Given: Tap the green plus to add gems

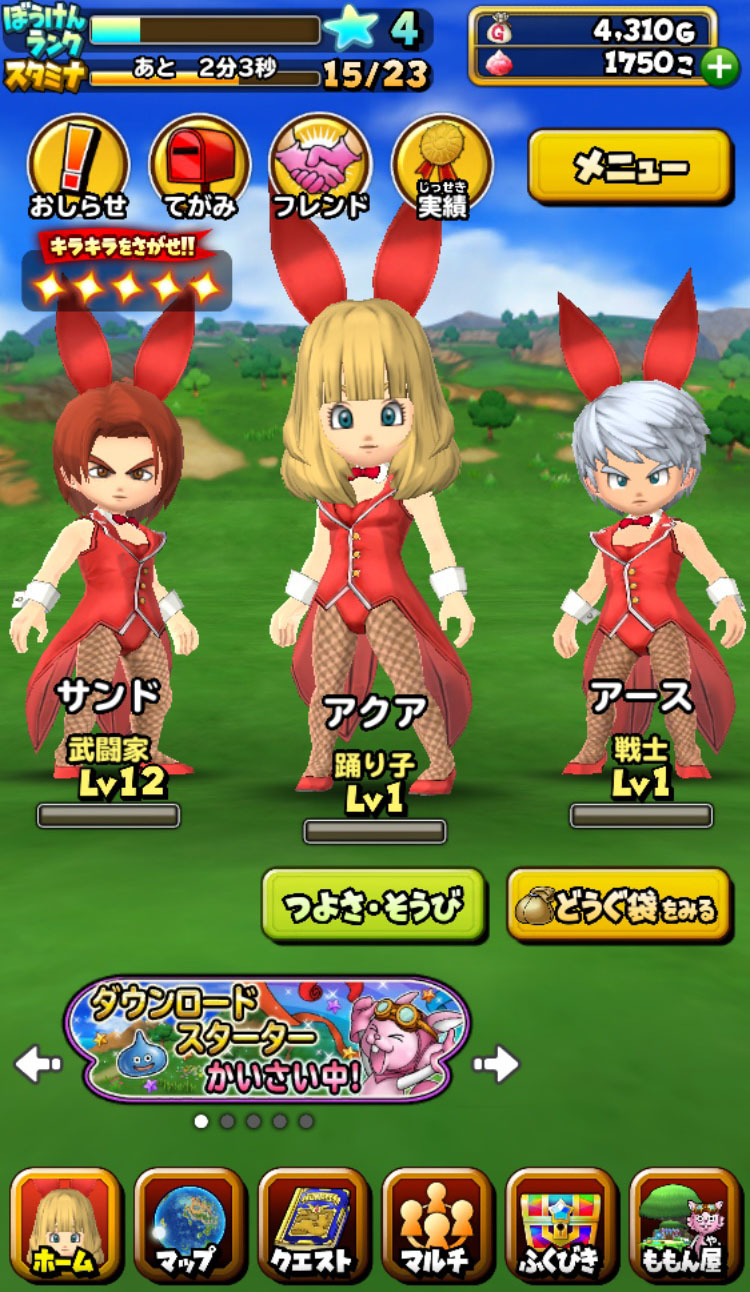Looking at the screenshot, I should 718,67.
